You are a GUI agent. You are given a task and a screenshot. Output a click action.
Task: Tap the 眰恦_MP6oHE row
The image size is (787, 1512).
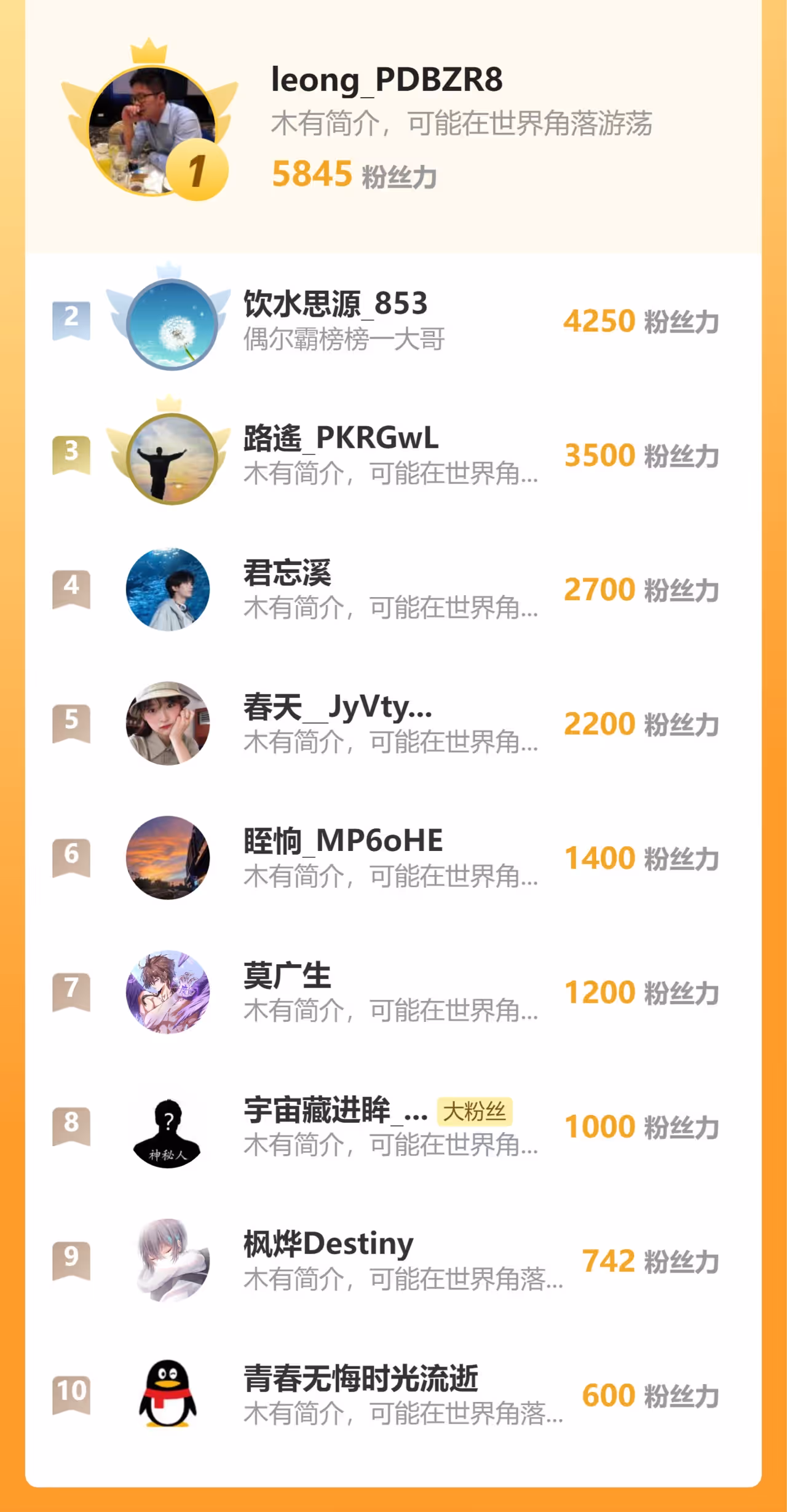point(393,858)
